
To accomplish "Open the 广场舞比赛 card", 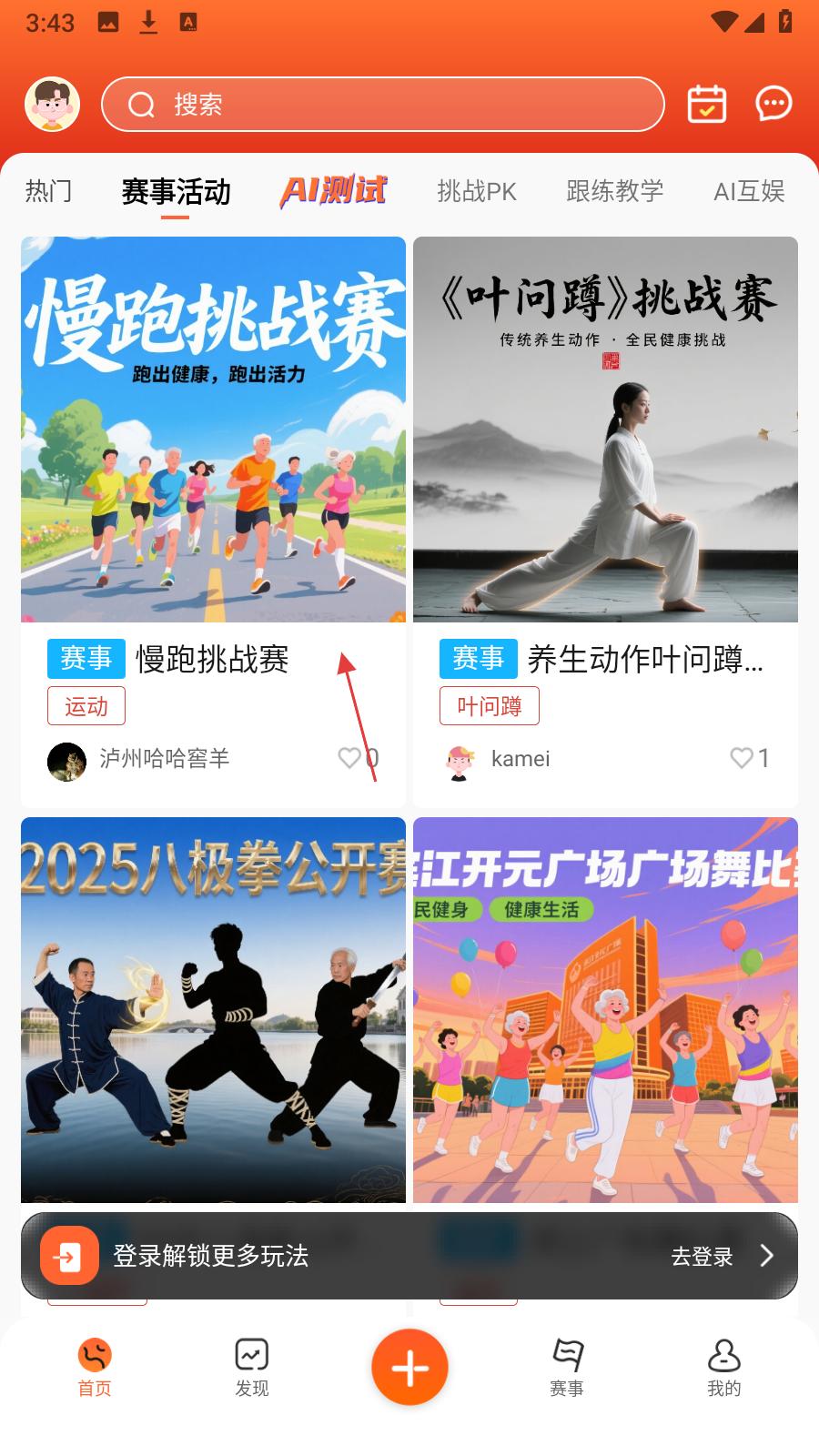I will click(605, 1010).
